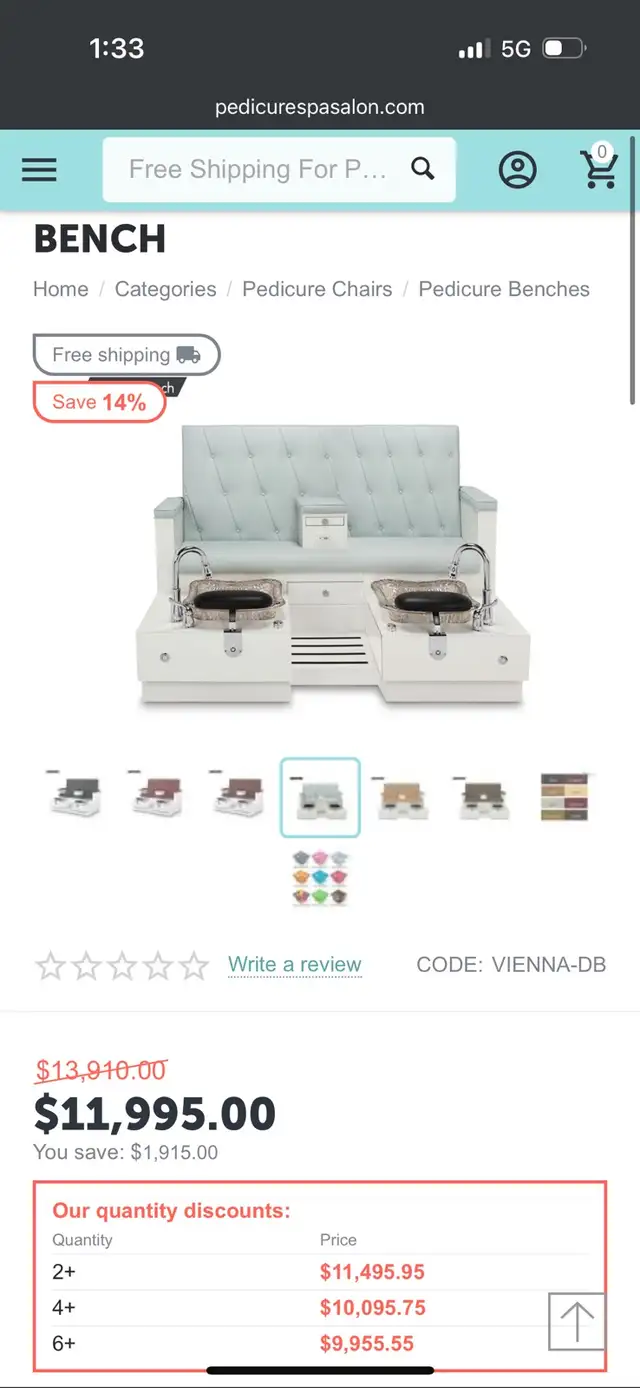640x1388 pixels.
Task: Select the first gray bench thumbnail
Action: 75,797
